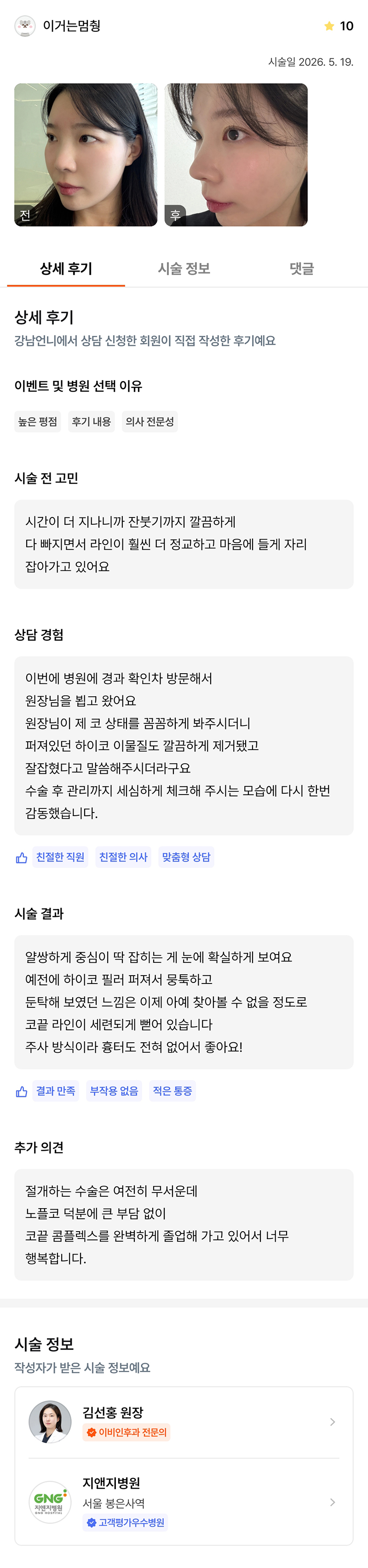Open the before (전) photo

[86, 154]
